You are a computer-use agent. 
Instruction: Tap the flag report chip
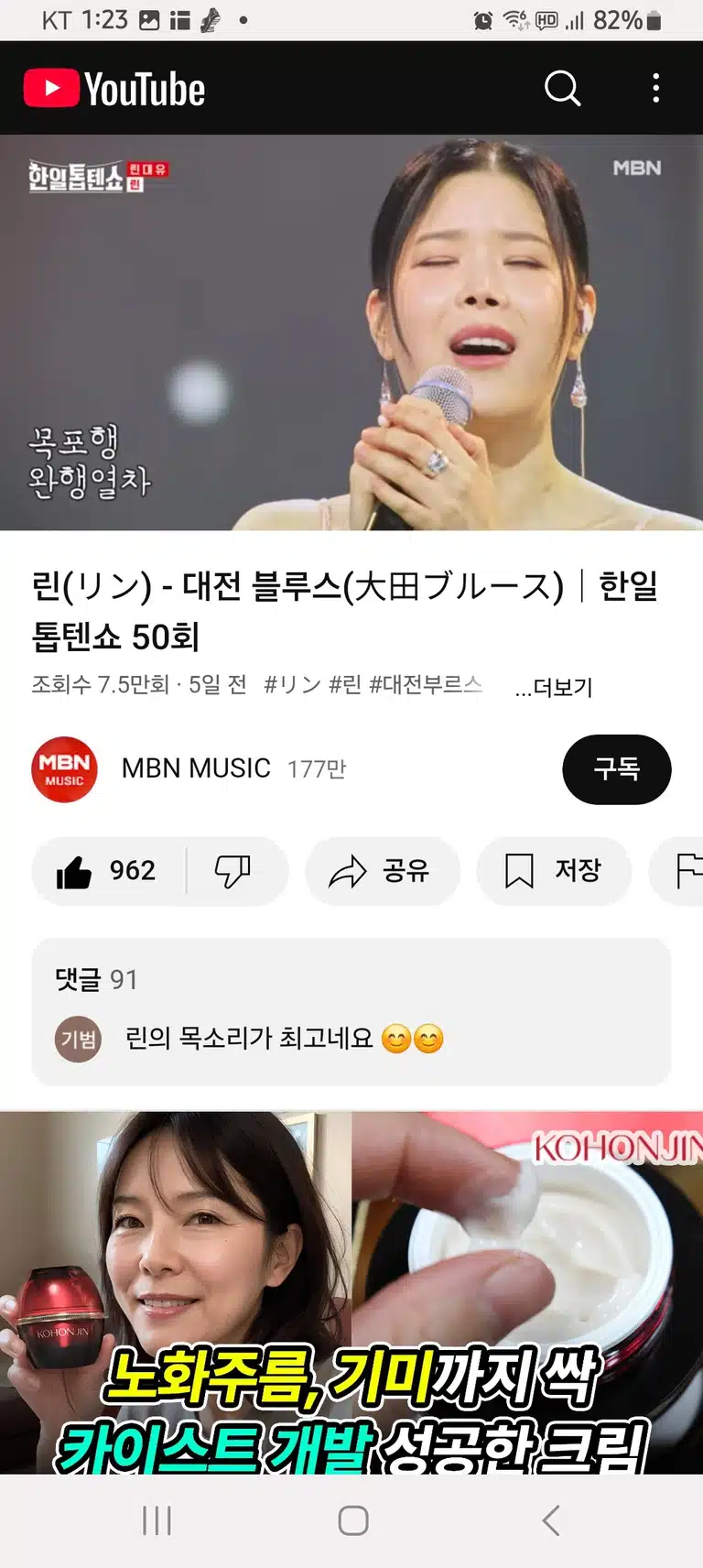[679, 870]
